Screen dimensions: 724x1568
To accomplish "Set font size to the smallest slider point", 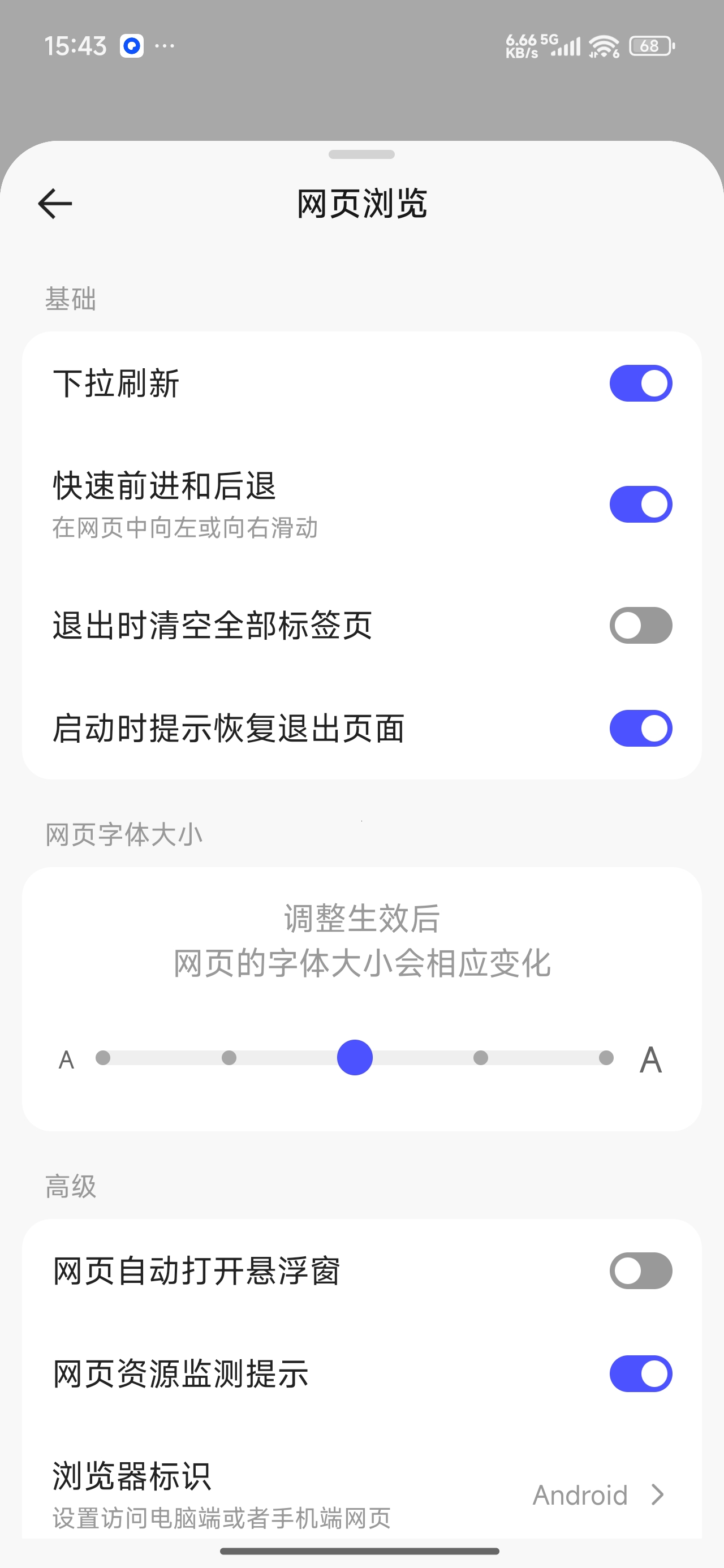I will click(x=103, y=1058).
